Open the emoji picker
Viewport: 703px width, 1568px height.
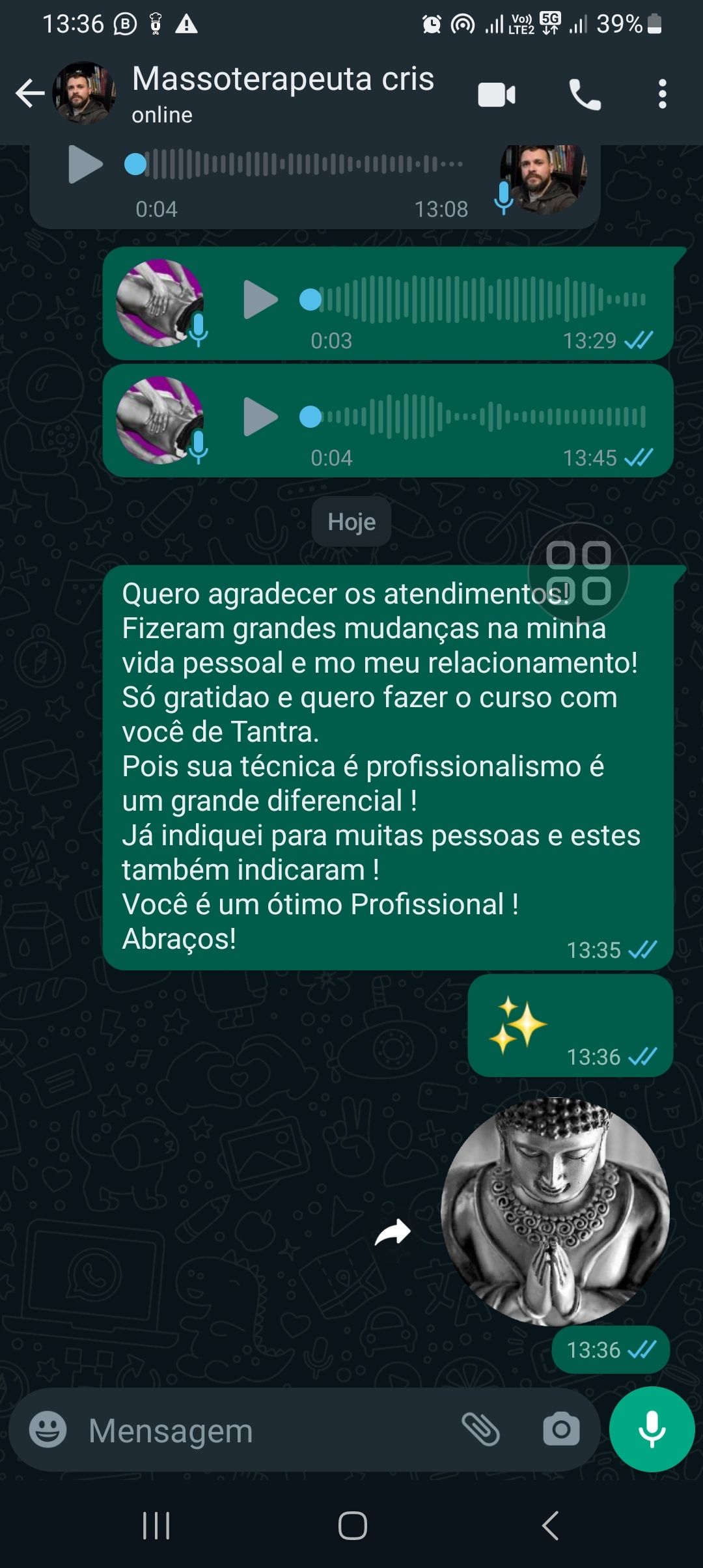coord(48,1431)
